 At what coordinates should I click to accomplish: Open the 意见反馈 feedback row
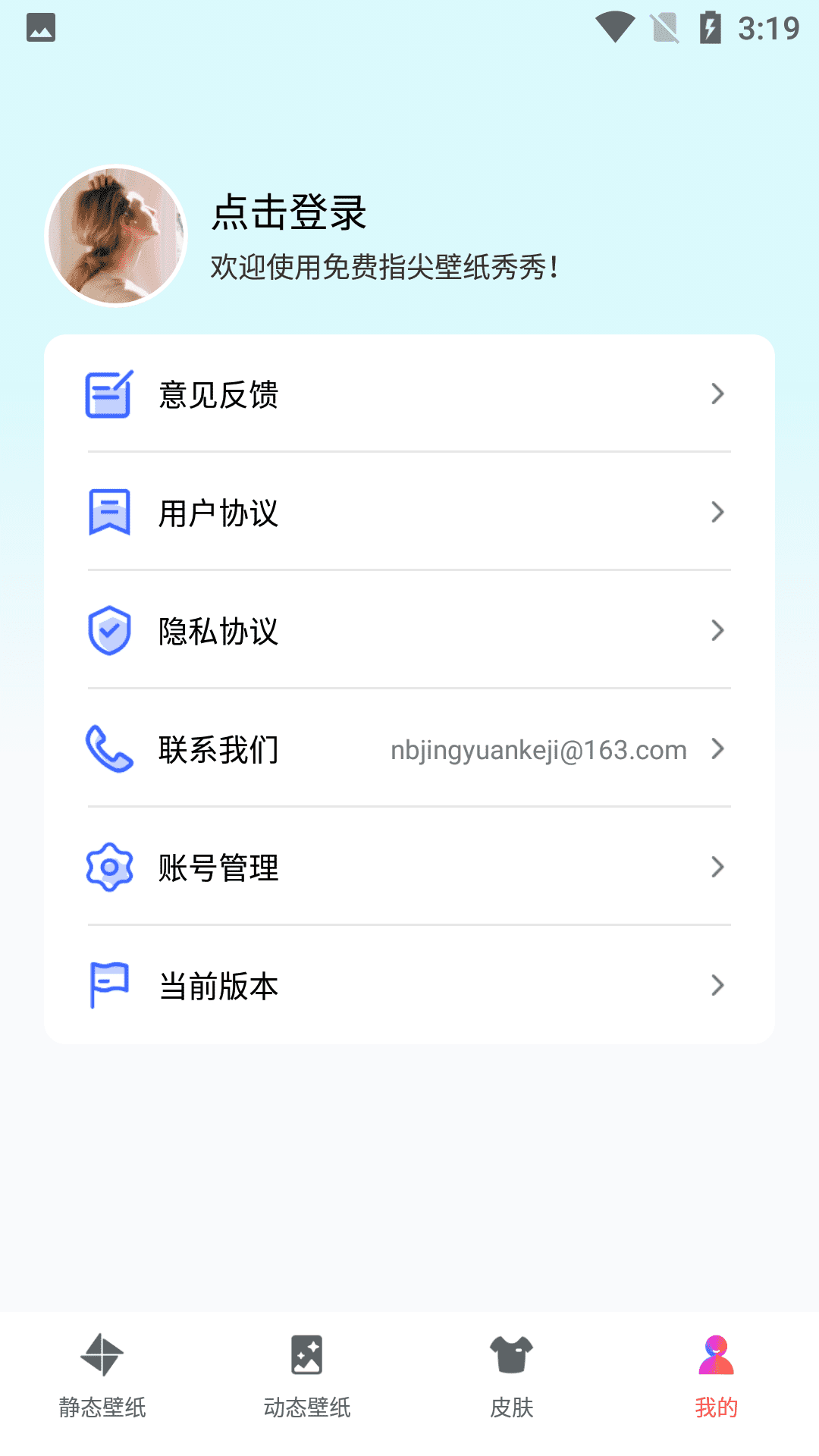click(x=409, y=394)
